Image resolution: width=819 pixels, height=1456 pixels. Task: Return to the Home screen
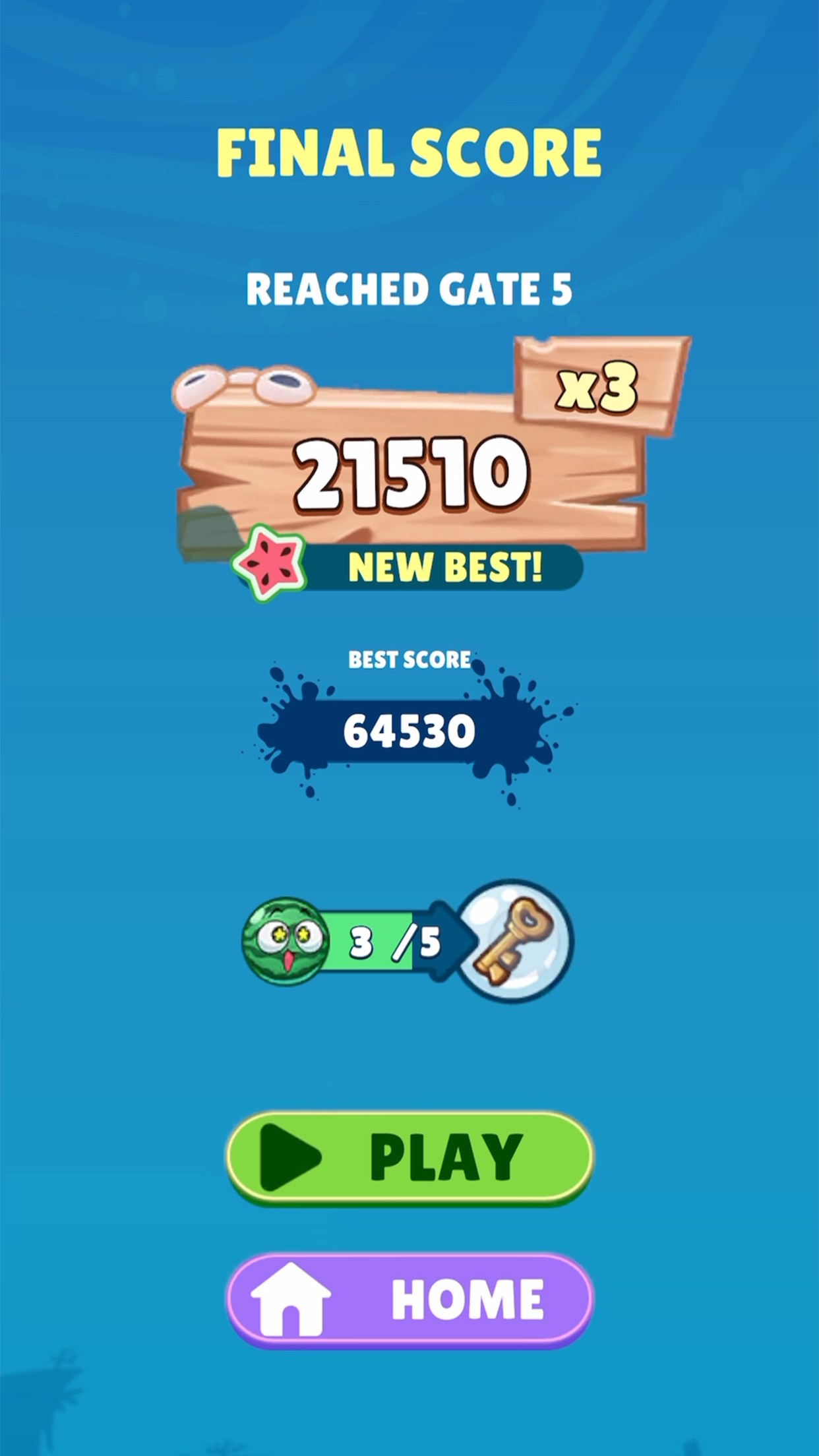click(x=409, y=1300)
